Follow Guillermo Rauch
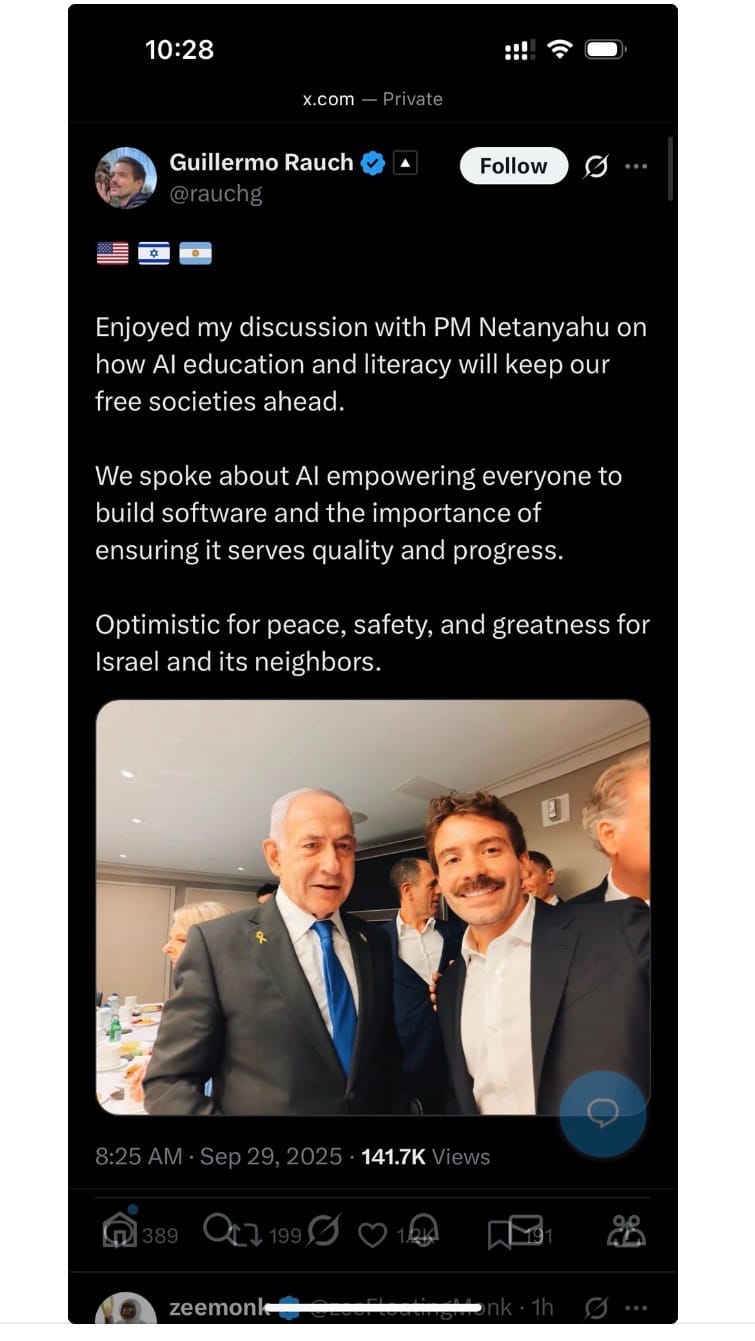The width and height of the screenshot is (755, 1341). click(x=513, y=166)
